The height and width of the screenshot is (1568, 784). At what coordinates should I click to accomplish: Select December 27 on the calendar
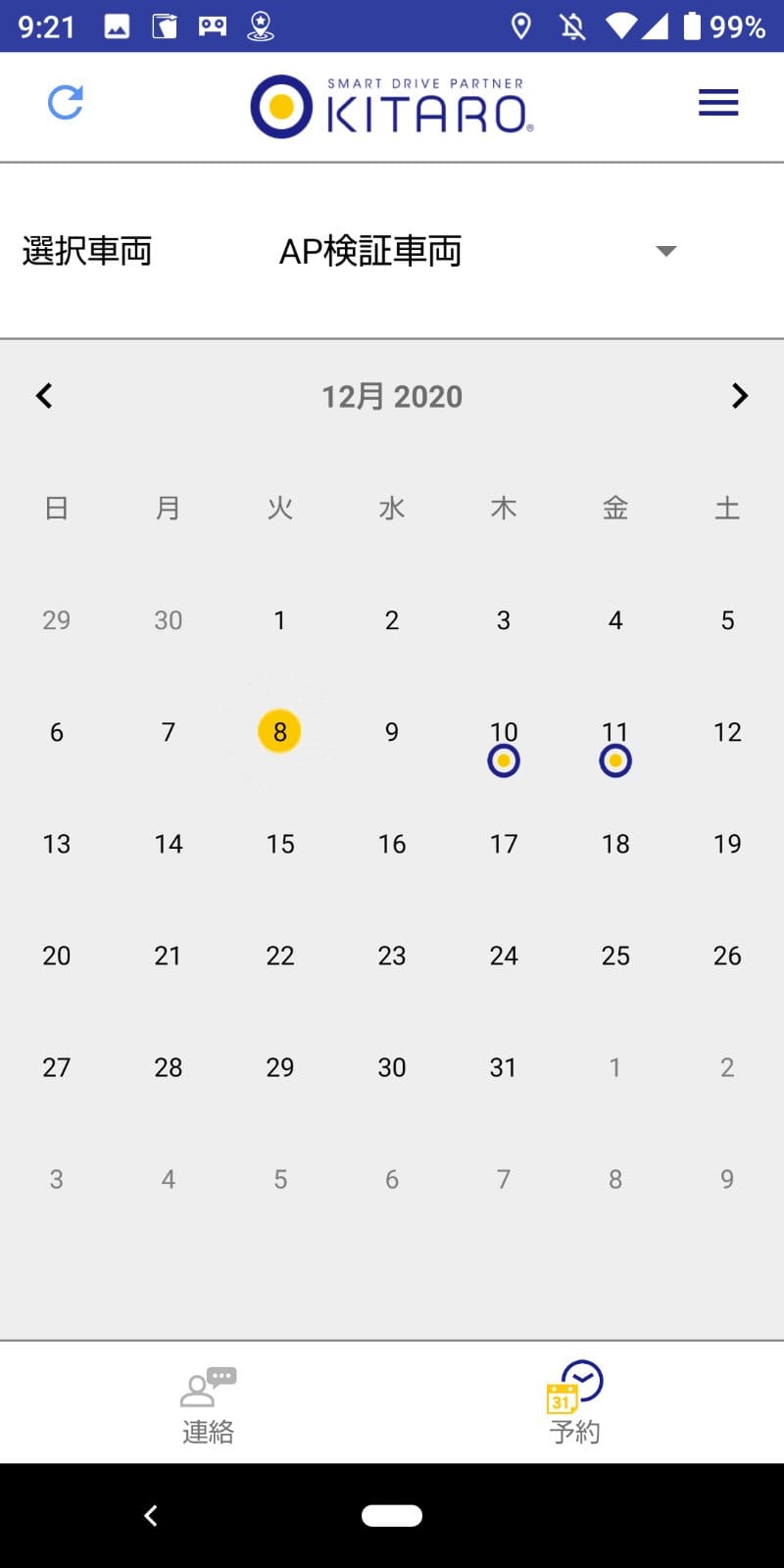(57, 1067)
